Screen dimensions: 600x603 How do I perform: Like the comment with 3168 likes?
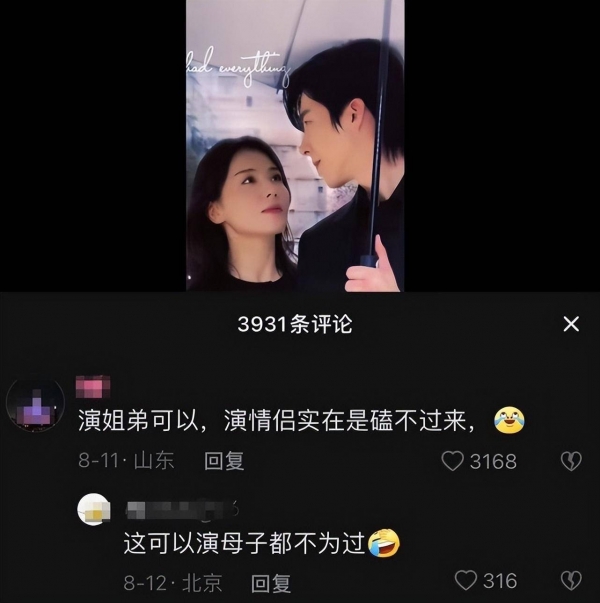pos(453,461)
